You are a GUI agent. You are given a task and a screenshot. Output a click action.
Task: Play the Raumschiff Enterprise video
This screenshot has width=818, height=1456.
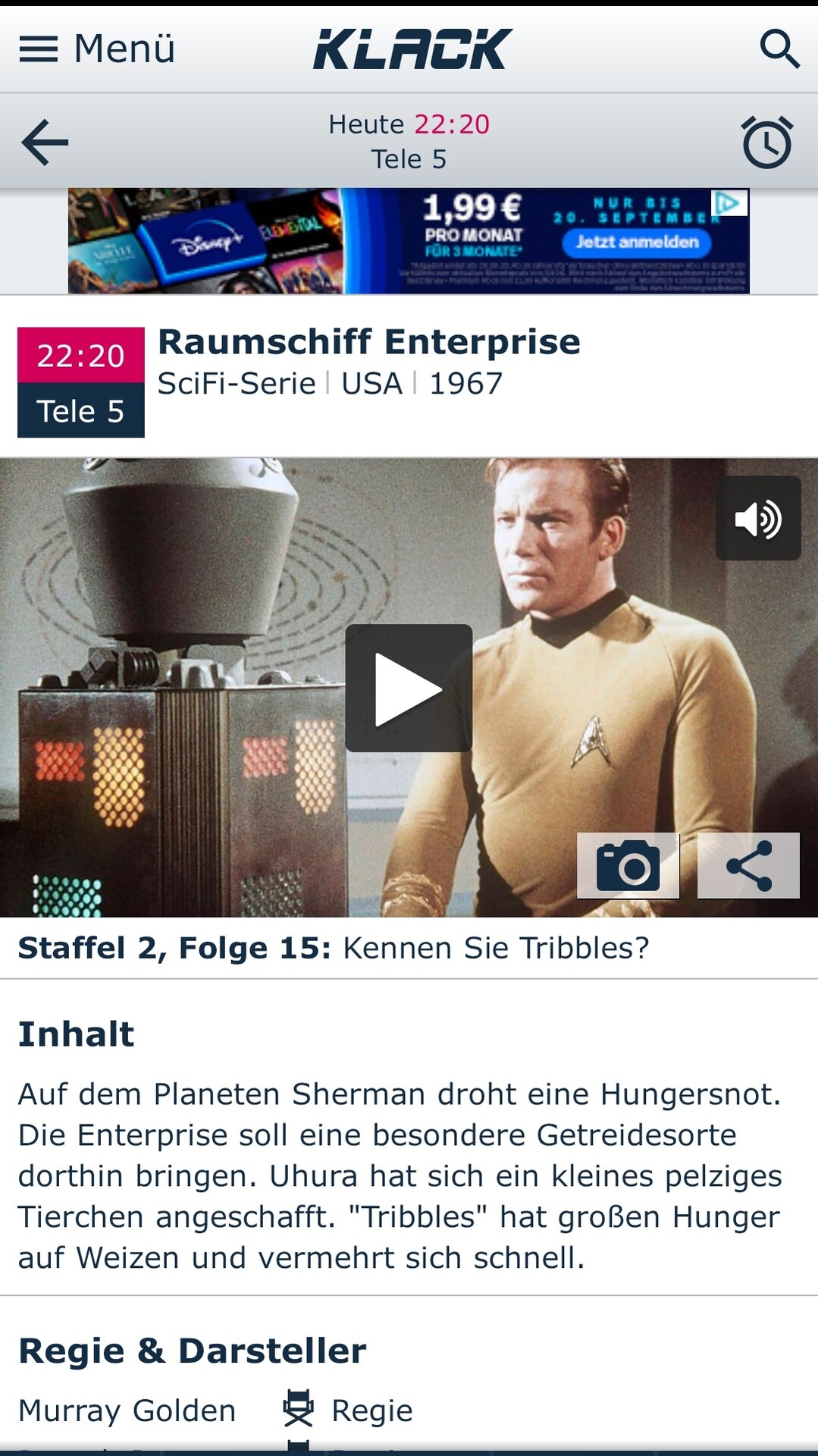(409, 688)
